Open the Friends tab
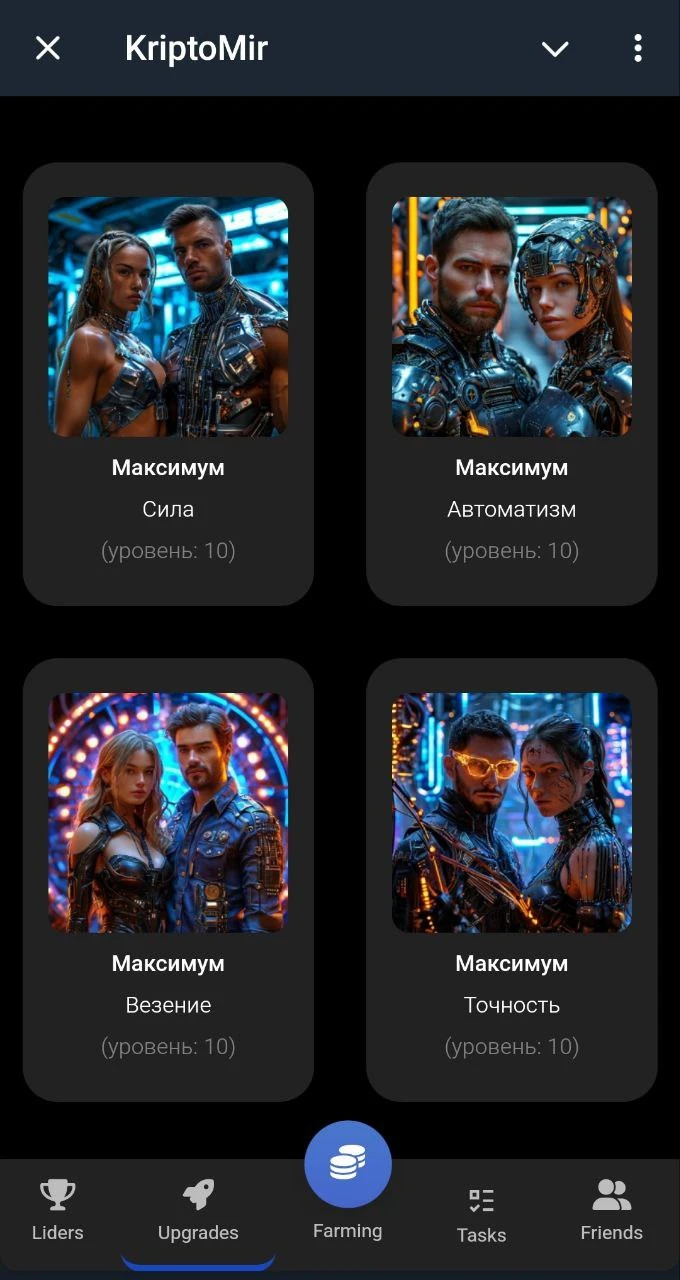The width and height of the screenshot is (680, 1280). (611, 1210)
